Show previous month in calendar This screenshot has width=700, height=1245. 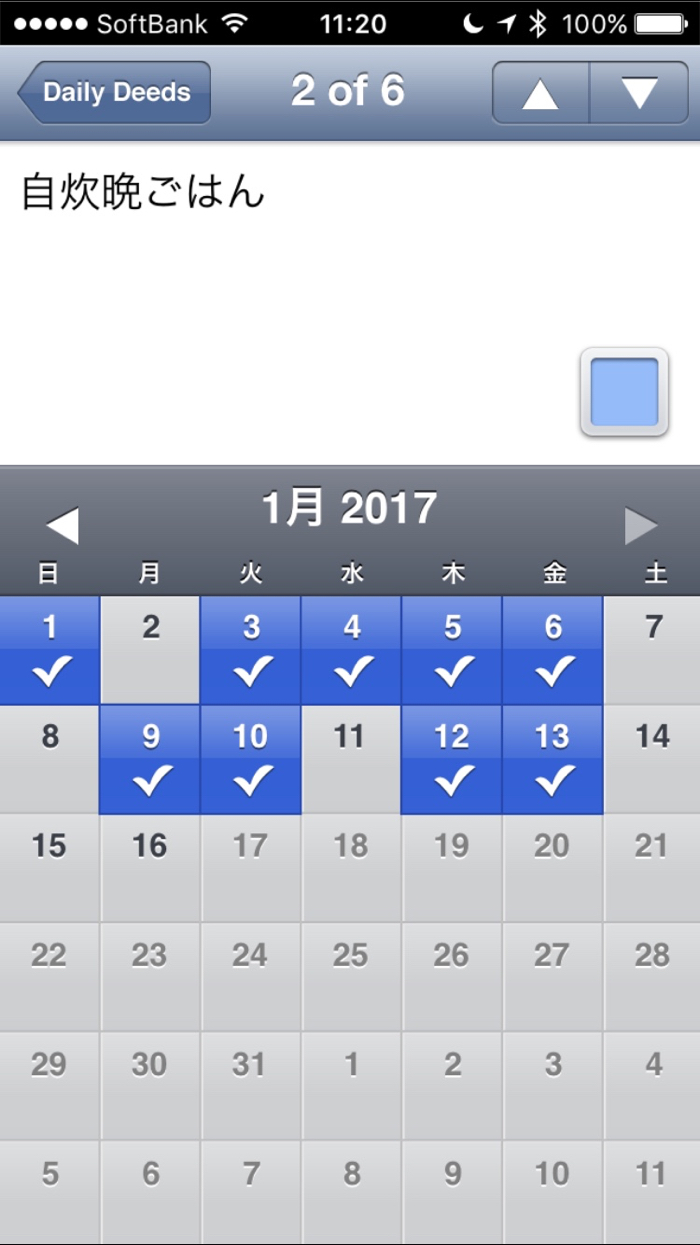point(62,525)
